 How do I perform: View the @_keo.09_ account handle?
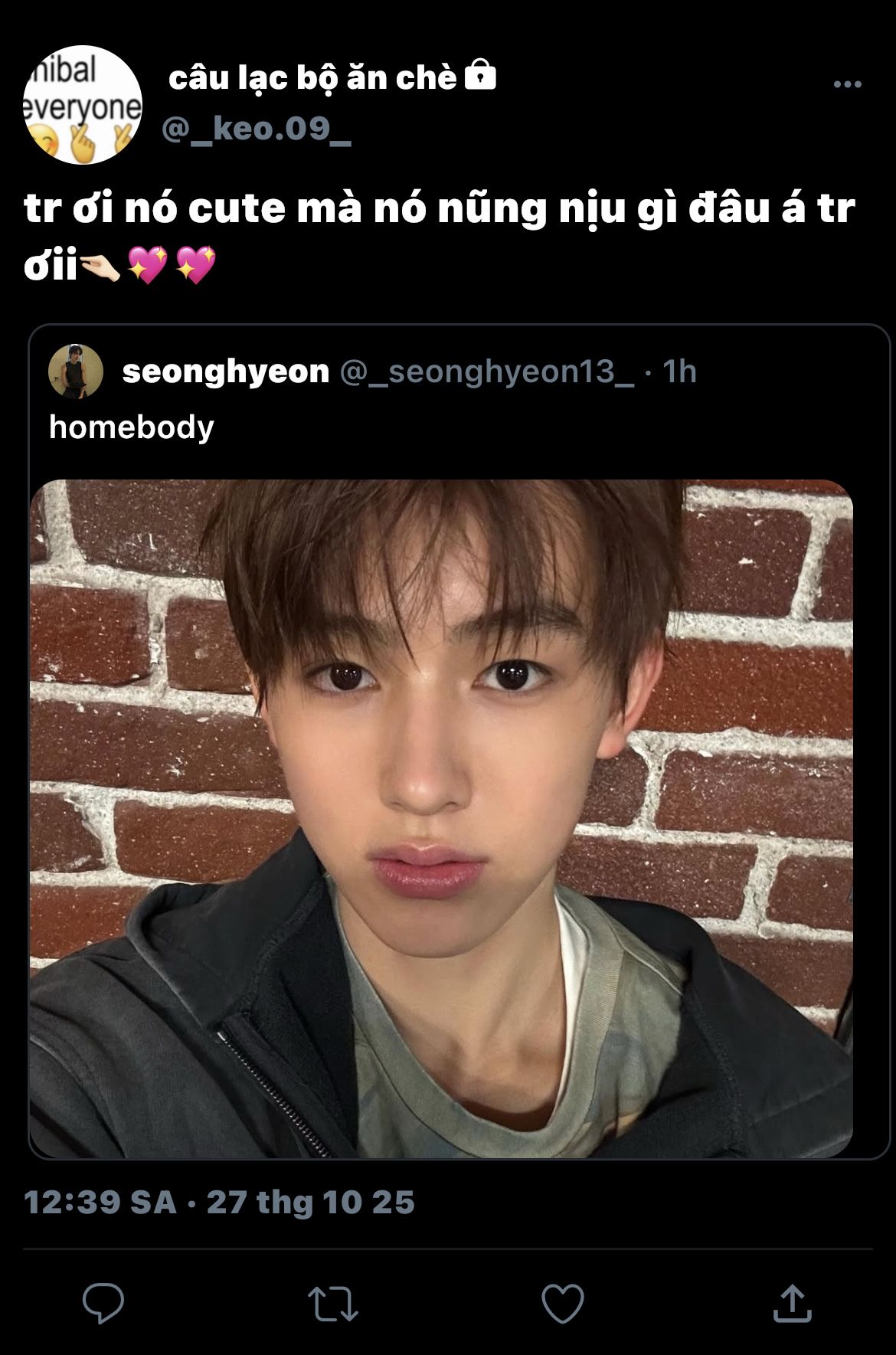pos(257,129)
